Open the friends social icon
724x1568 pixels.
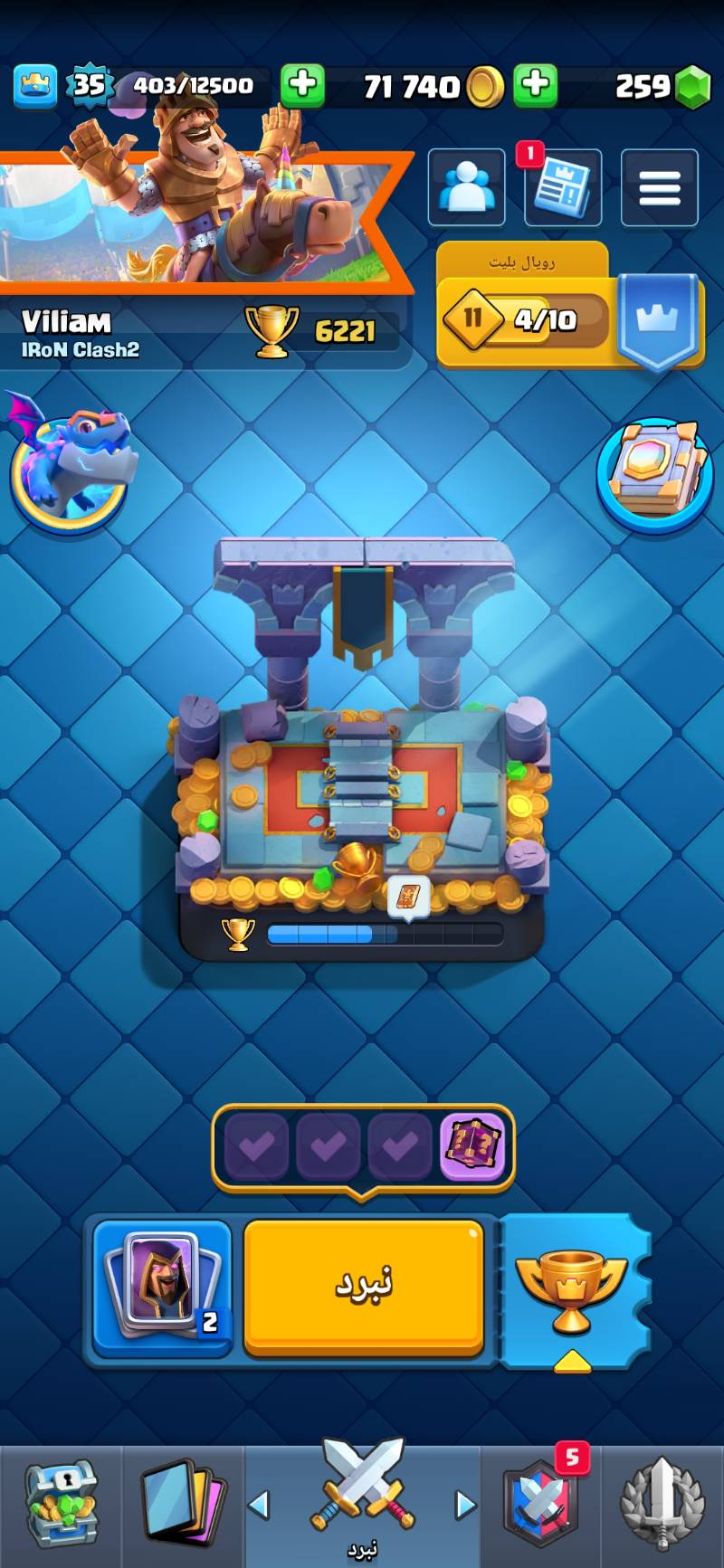point(466,188)
